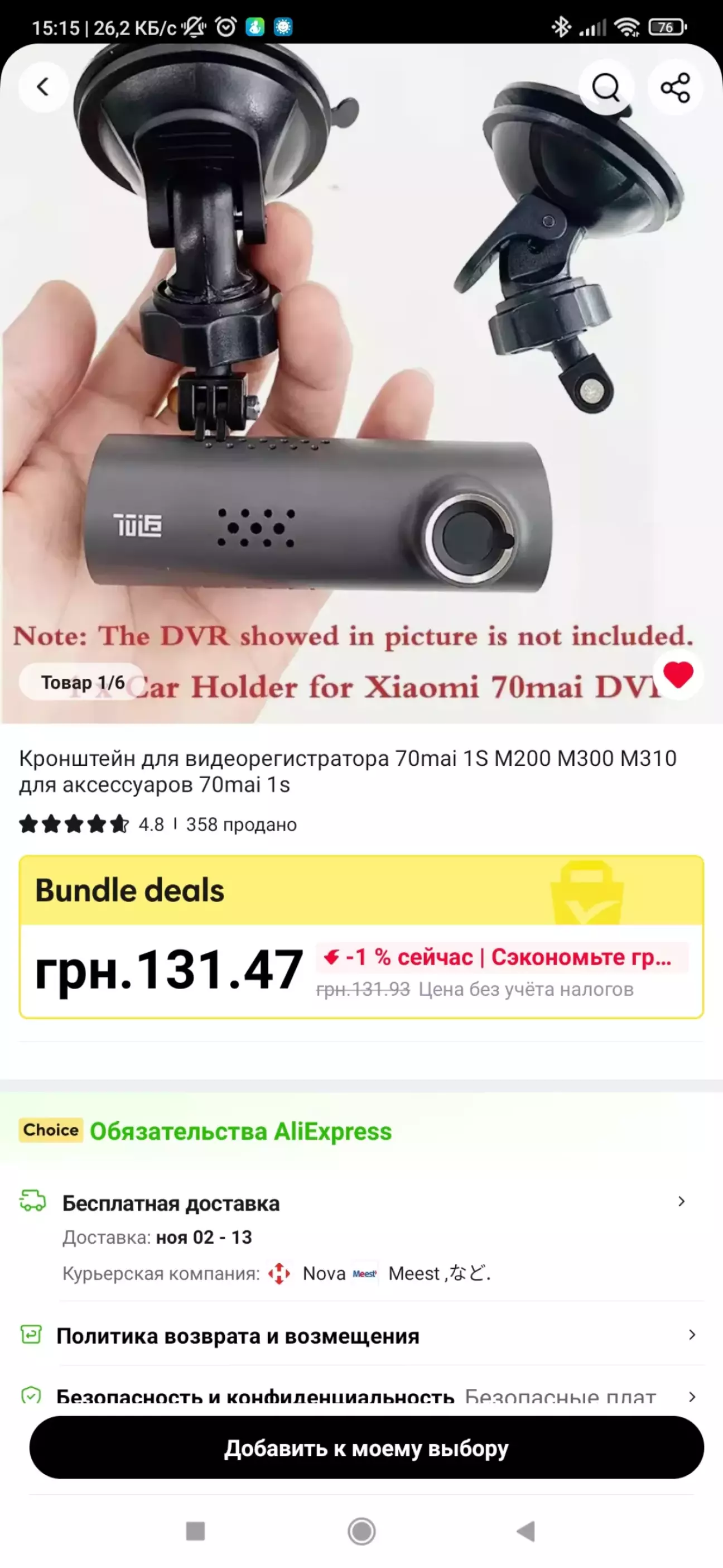Open product ratings and reviews

click(91, 825)
